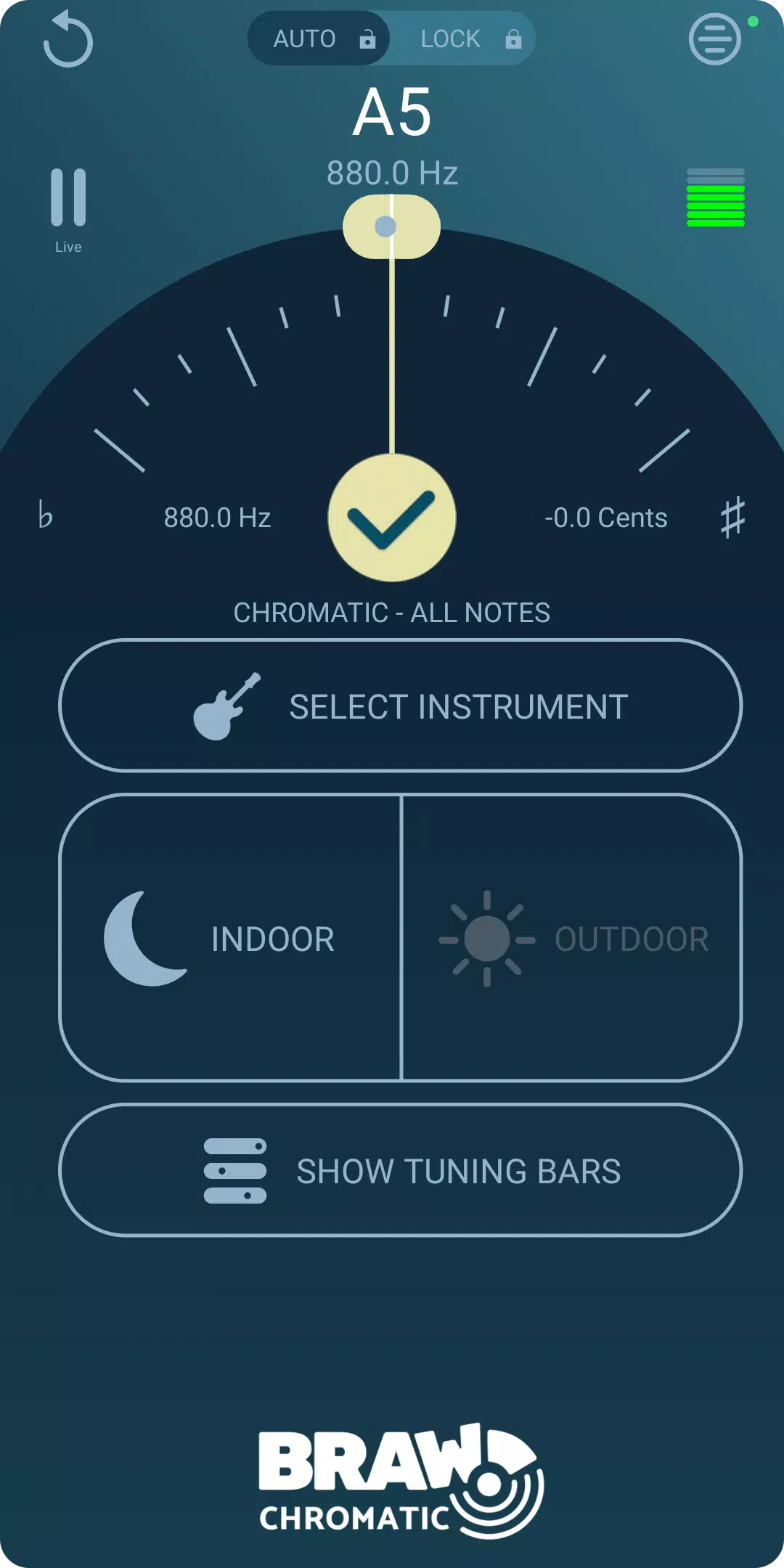Image resolution: width=784 pixels, height=1568 pixels.
Task: Open CHROMATIC - ALL NOTES selection
Action: coord(392,612)
